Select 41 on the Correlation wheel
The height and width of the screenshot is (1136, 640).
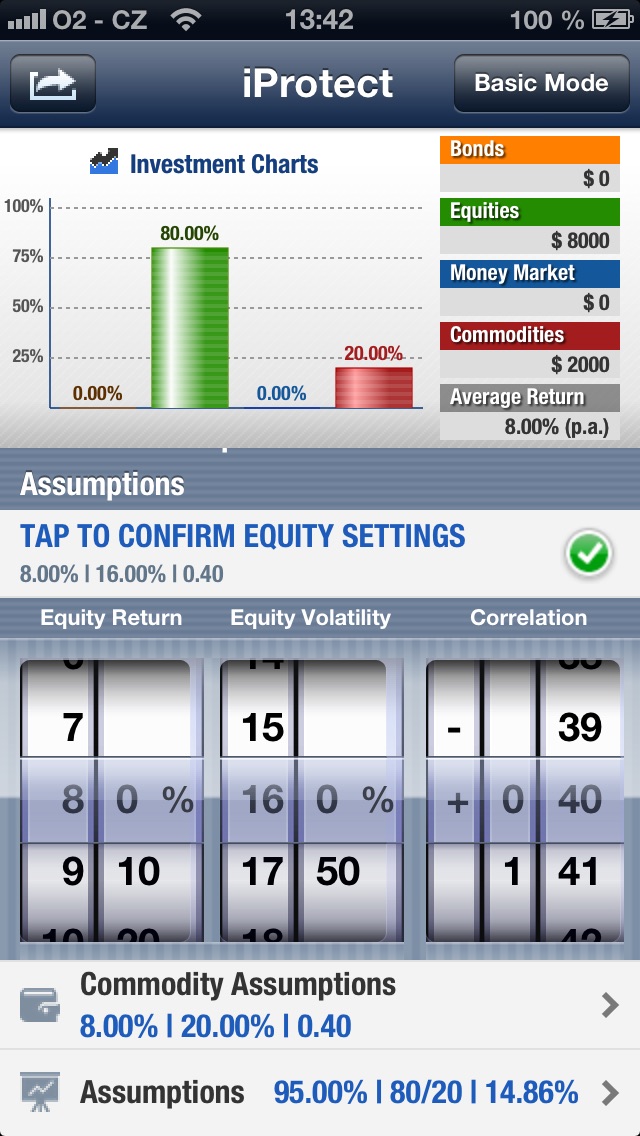(x=580, y=872)
